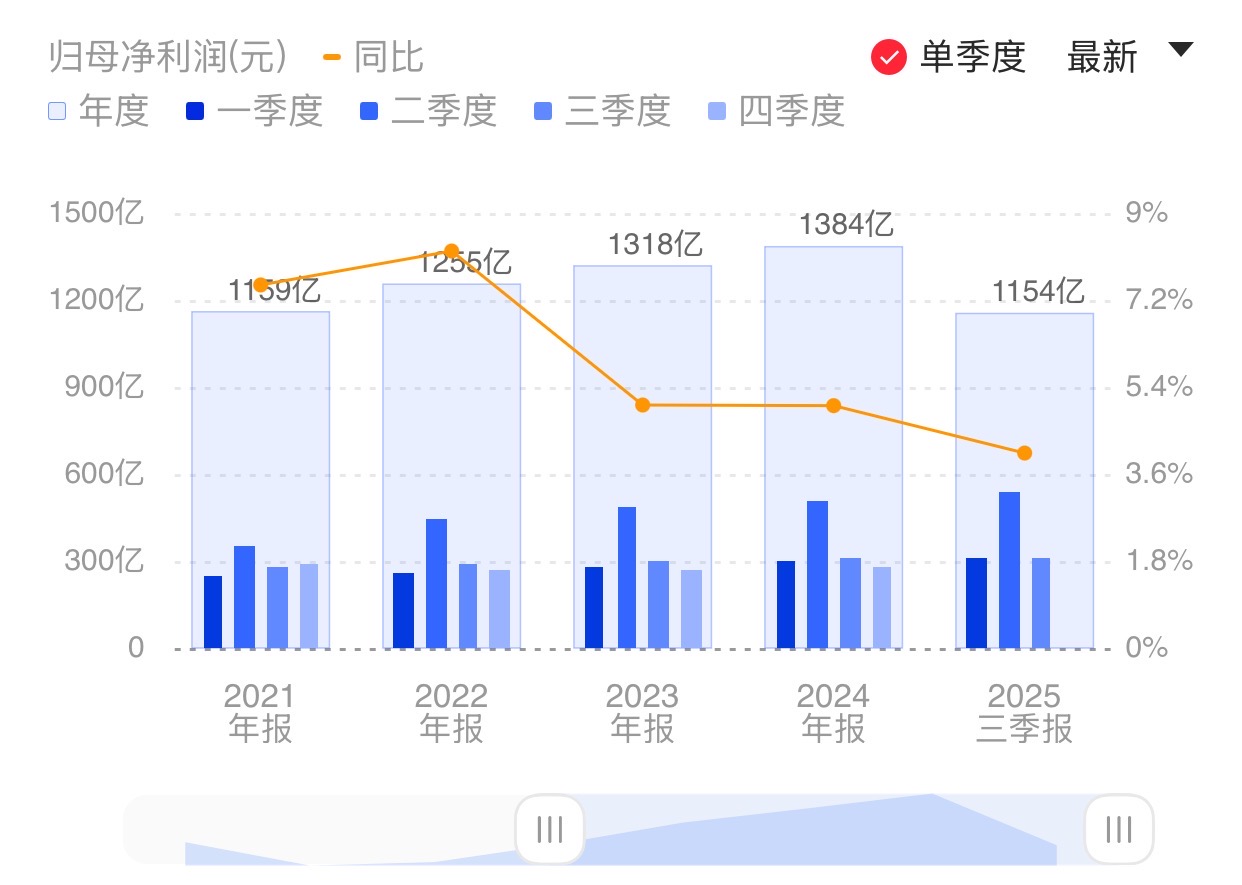Toggle the 年度 legend series
The image size is (1242, 885).
(x=98, y=111)
